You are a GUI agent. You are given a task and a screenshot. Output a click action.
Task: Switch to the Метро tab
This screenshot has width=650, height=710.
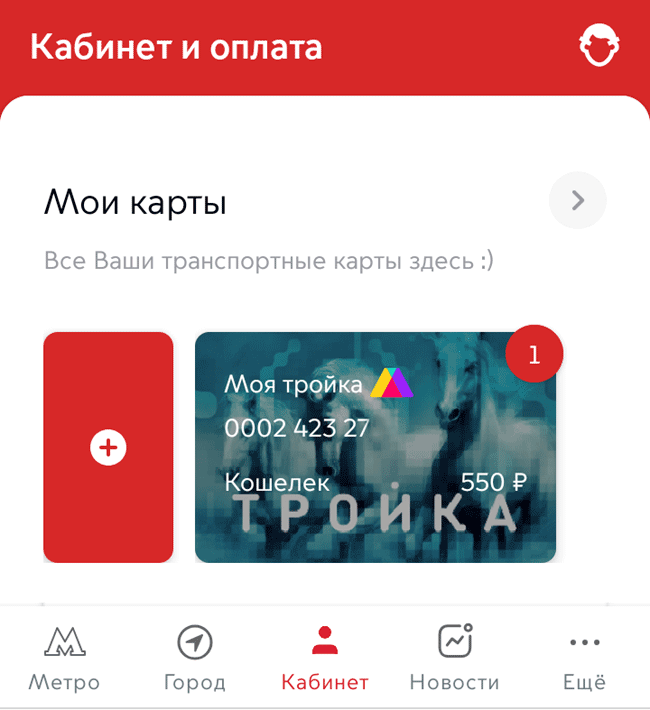pyautogui.click(x=64, y=658)
